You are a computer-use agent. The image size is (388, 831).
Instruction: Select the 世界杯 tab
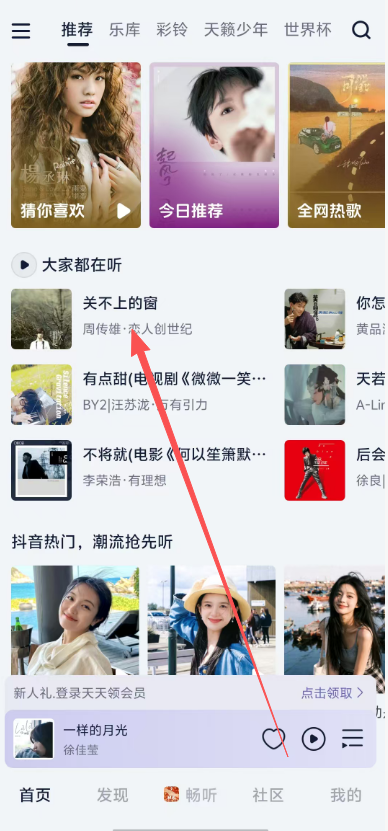(x=308, y=30)
